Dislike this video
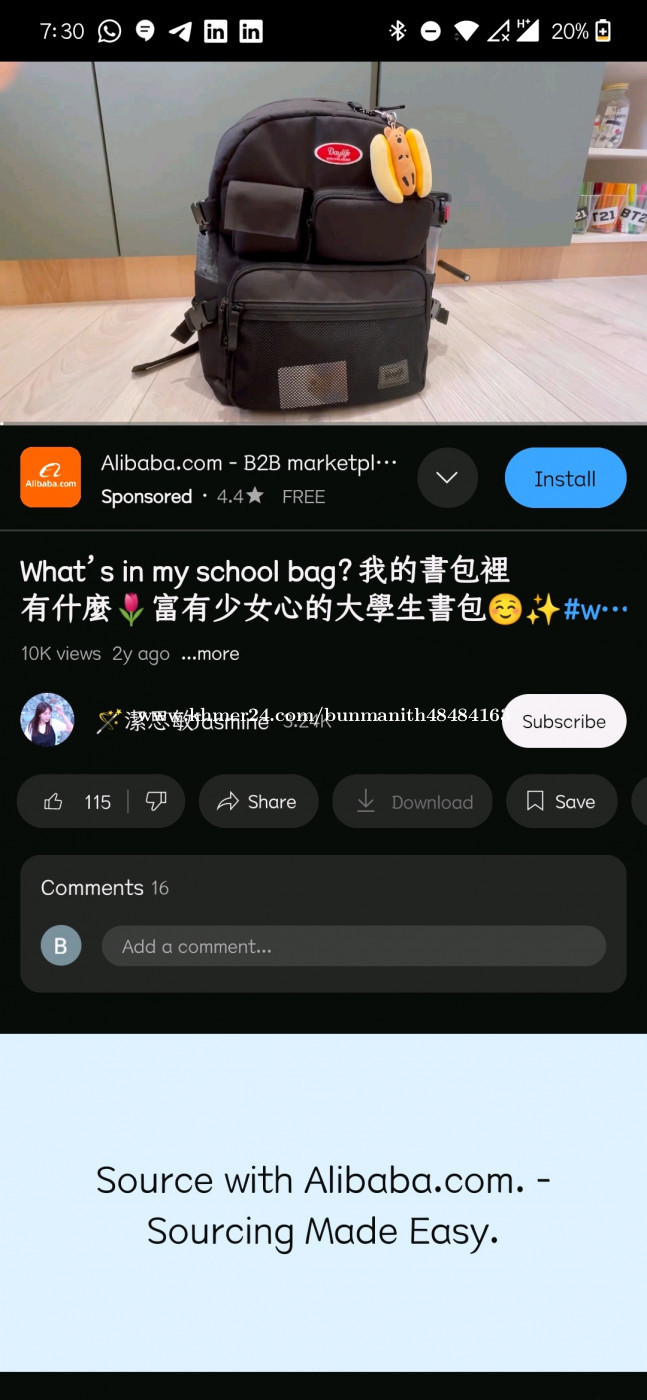Screen dimensions: 647x1400 tap(156, 802)
